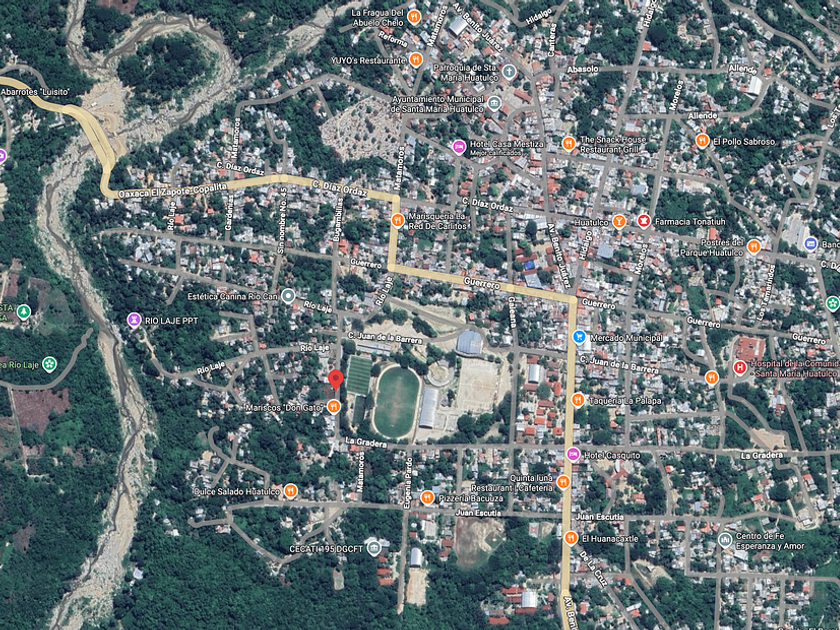
Task: Open Pizzeria Bacuiza restaurant marker
Action: coord(427,497)
